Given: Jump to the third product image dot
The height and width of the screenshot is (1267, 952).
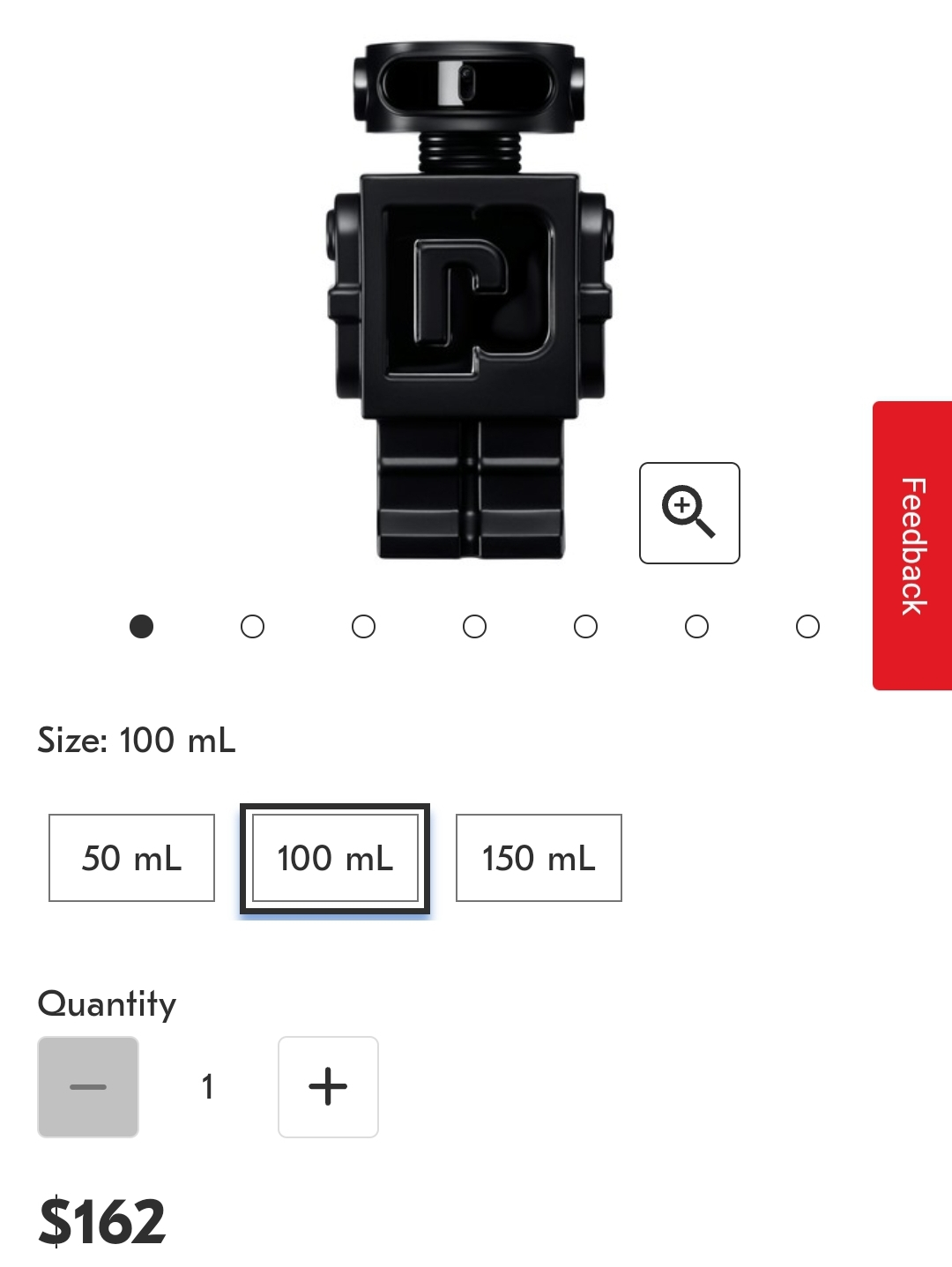Looking at the screenshot, I should tap(363, 627).
